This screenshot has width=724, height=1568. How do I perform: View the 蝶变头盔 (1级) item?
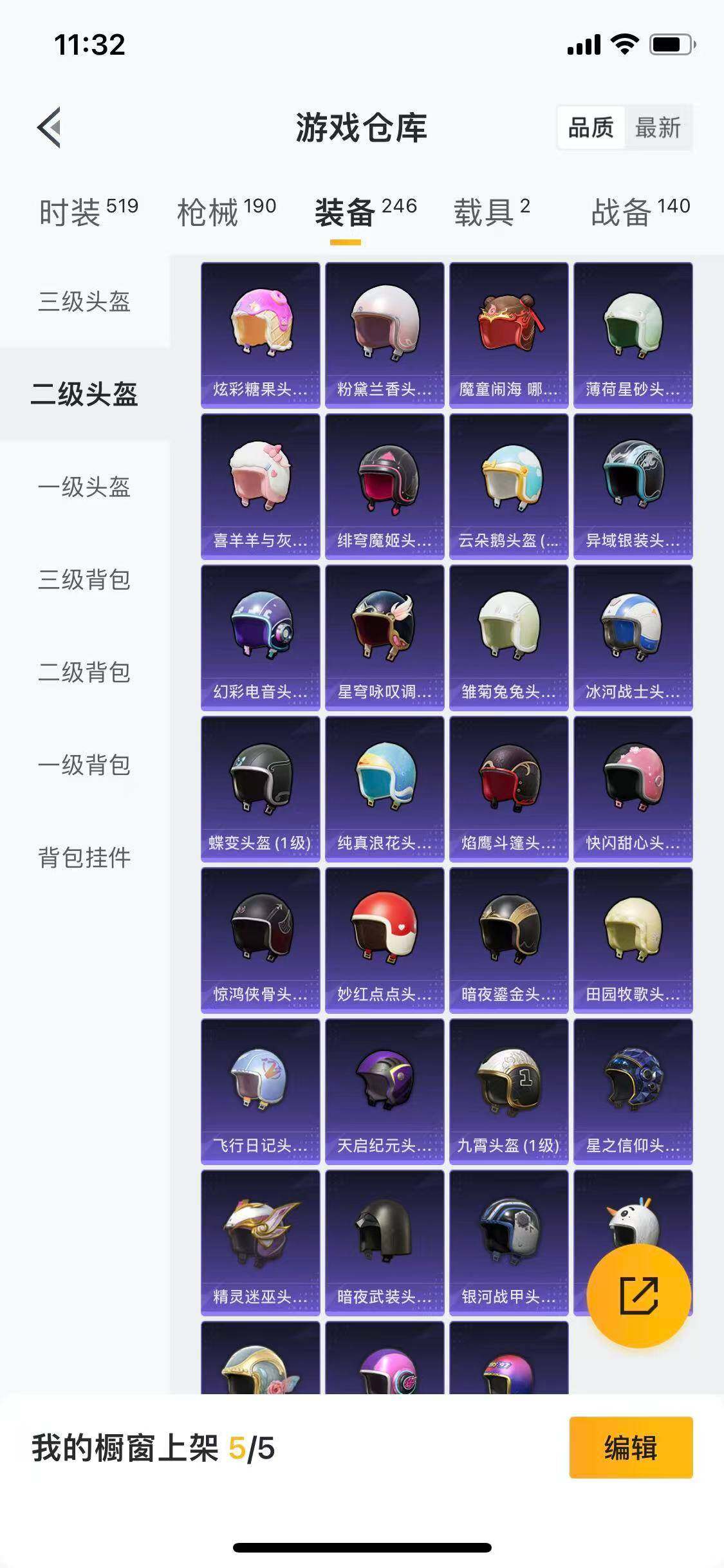coord(260,789)
